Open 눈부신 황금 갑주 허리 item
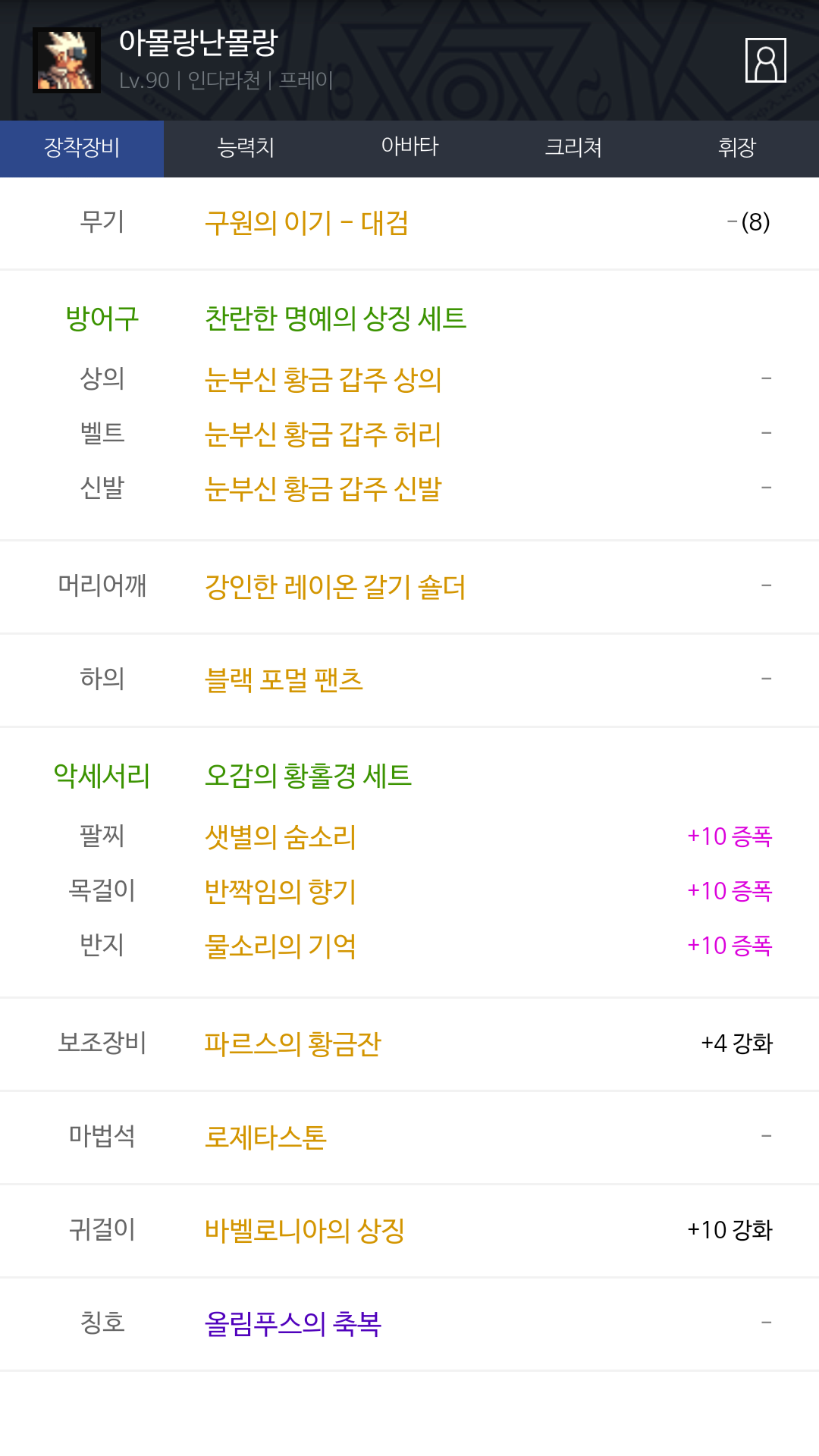Screen dimensions: 819x1456 [x=323, y=434]
